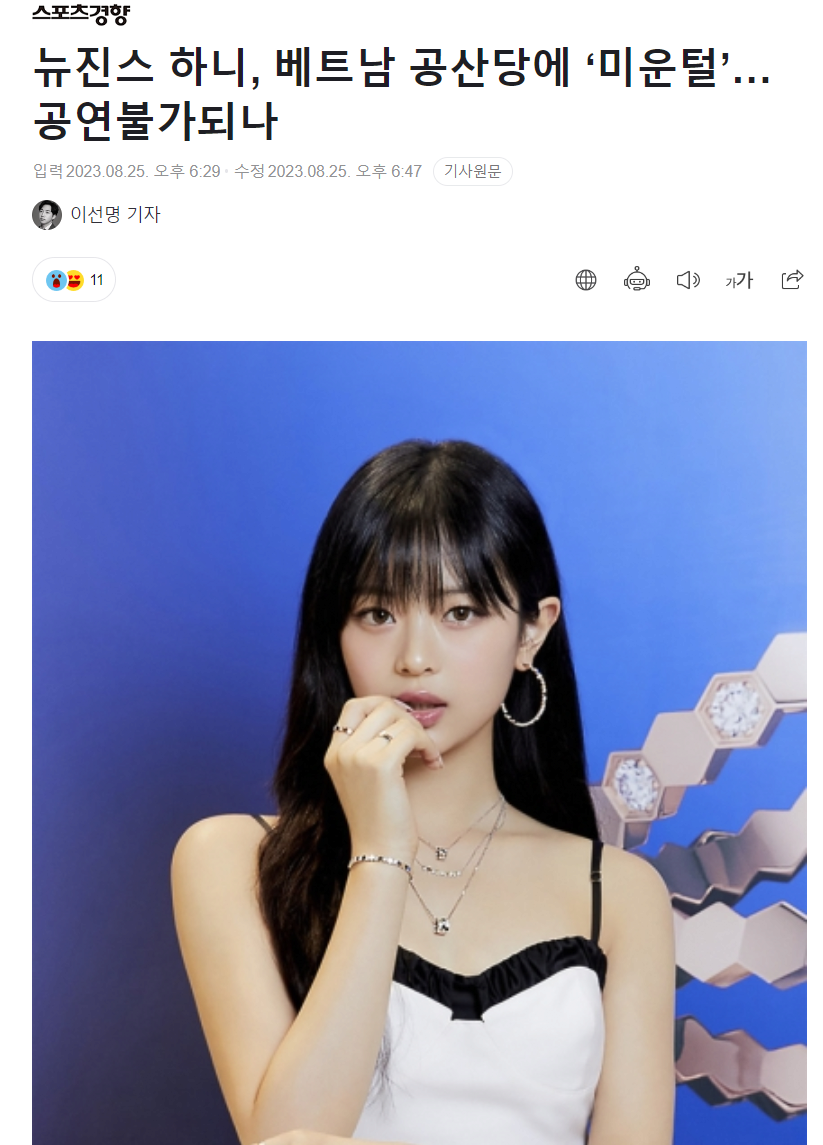This screenshot has height=1145, width=823.
Task: Tap the globe icon to translate the article
Action: pos(586,280)
